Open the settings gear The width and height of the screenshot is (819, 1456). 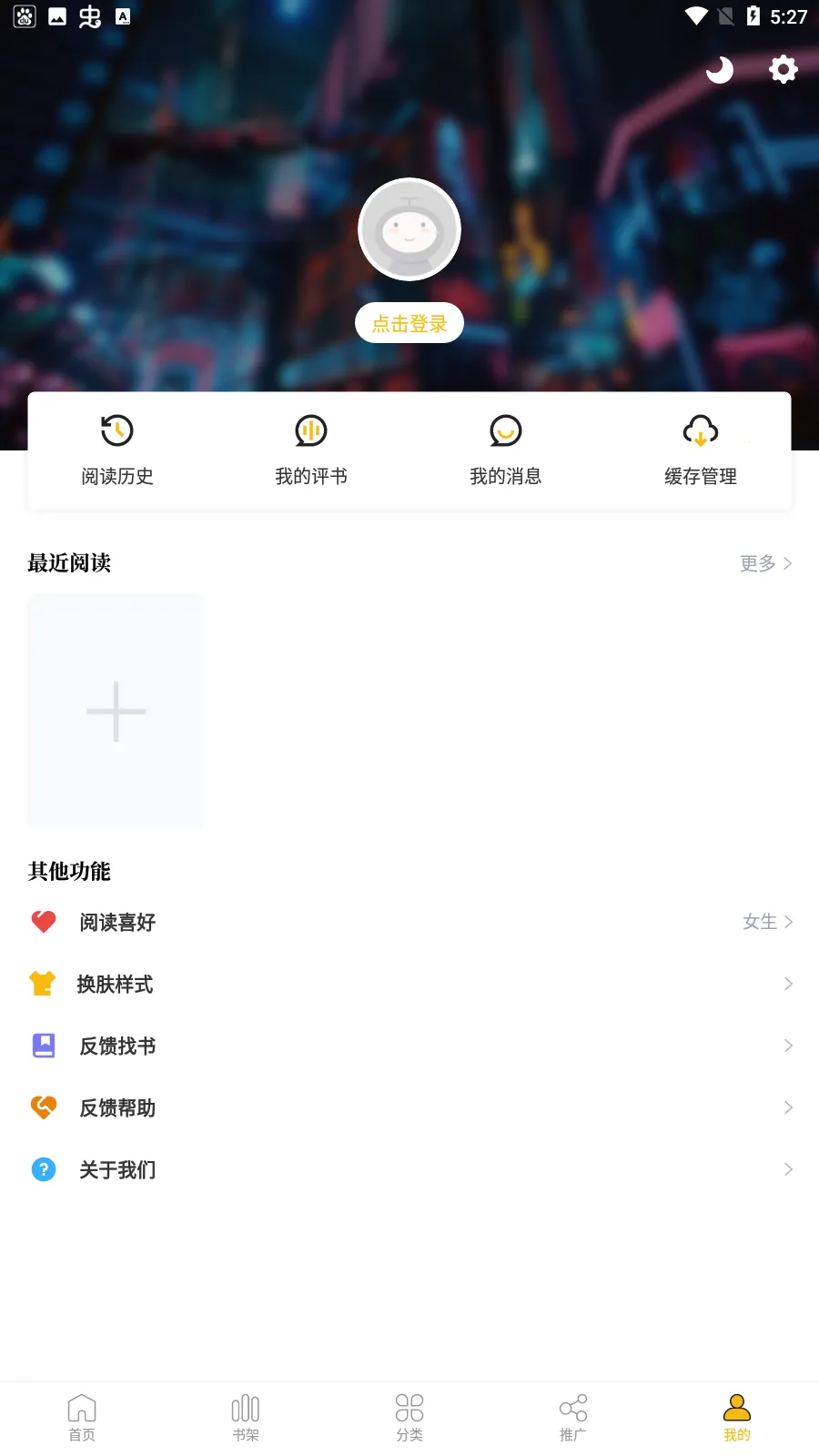[782, 68]
